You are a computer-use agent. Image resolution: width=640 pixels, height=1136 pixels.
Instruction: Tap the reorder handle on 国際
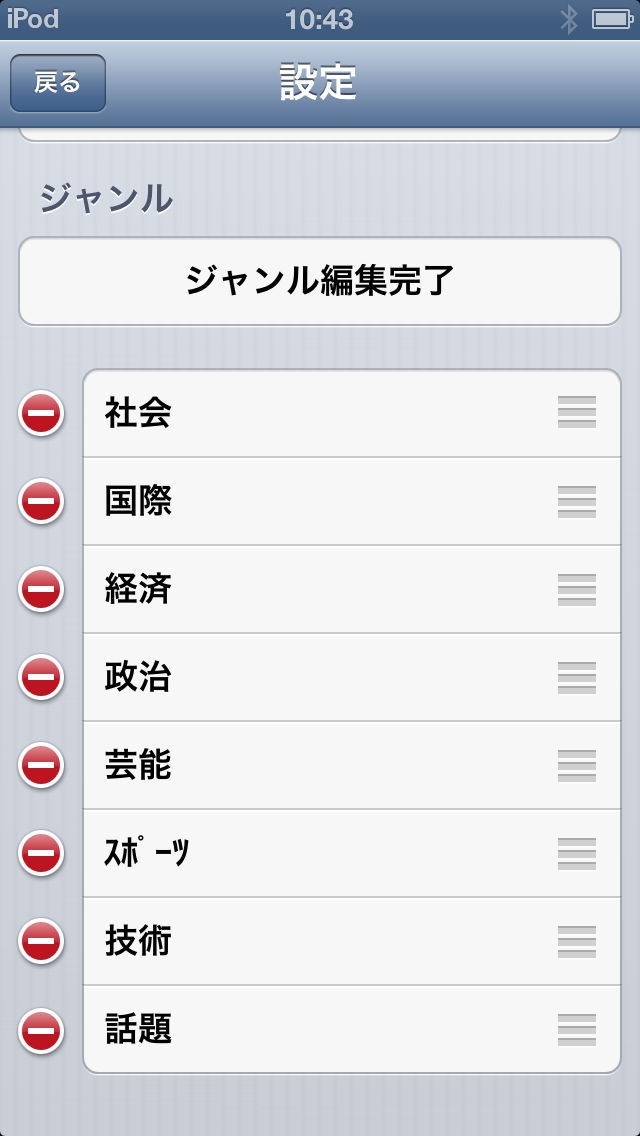click(x=577, y=501)
